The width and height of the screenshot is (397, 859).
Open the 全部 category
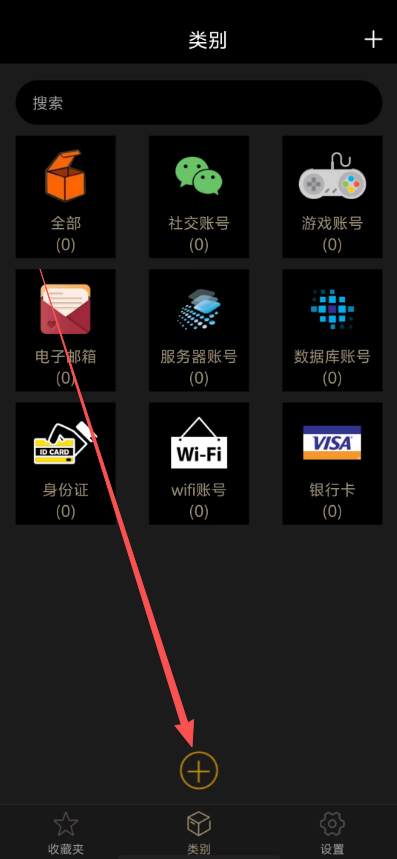(66, 197)
